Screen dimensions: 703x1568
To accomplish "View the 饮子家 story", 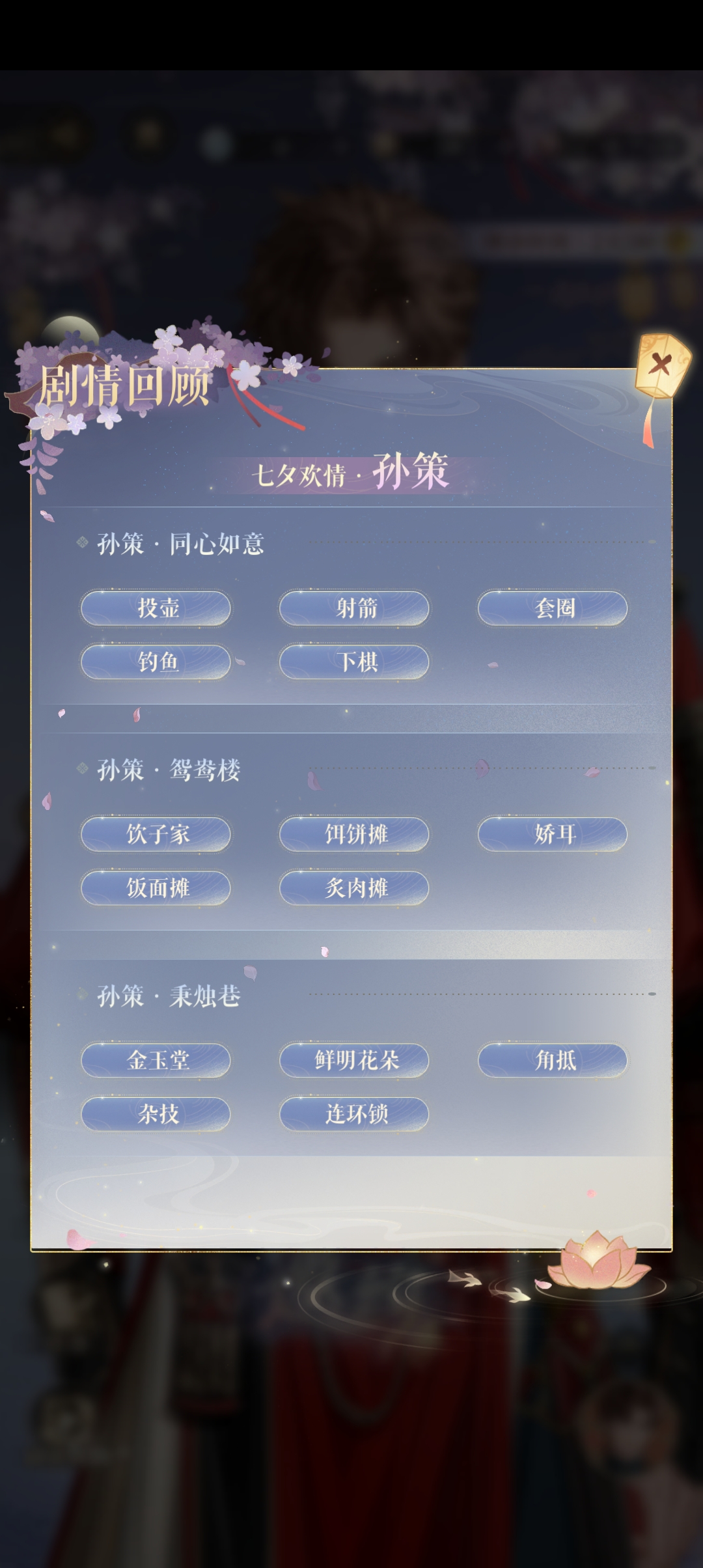I will [x=156, y=834].
